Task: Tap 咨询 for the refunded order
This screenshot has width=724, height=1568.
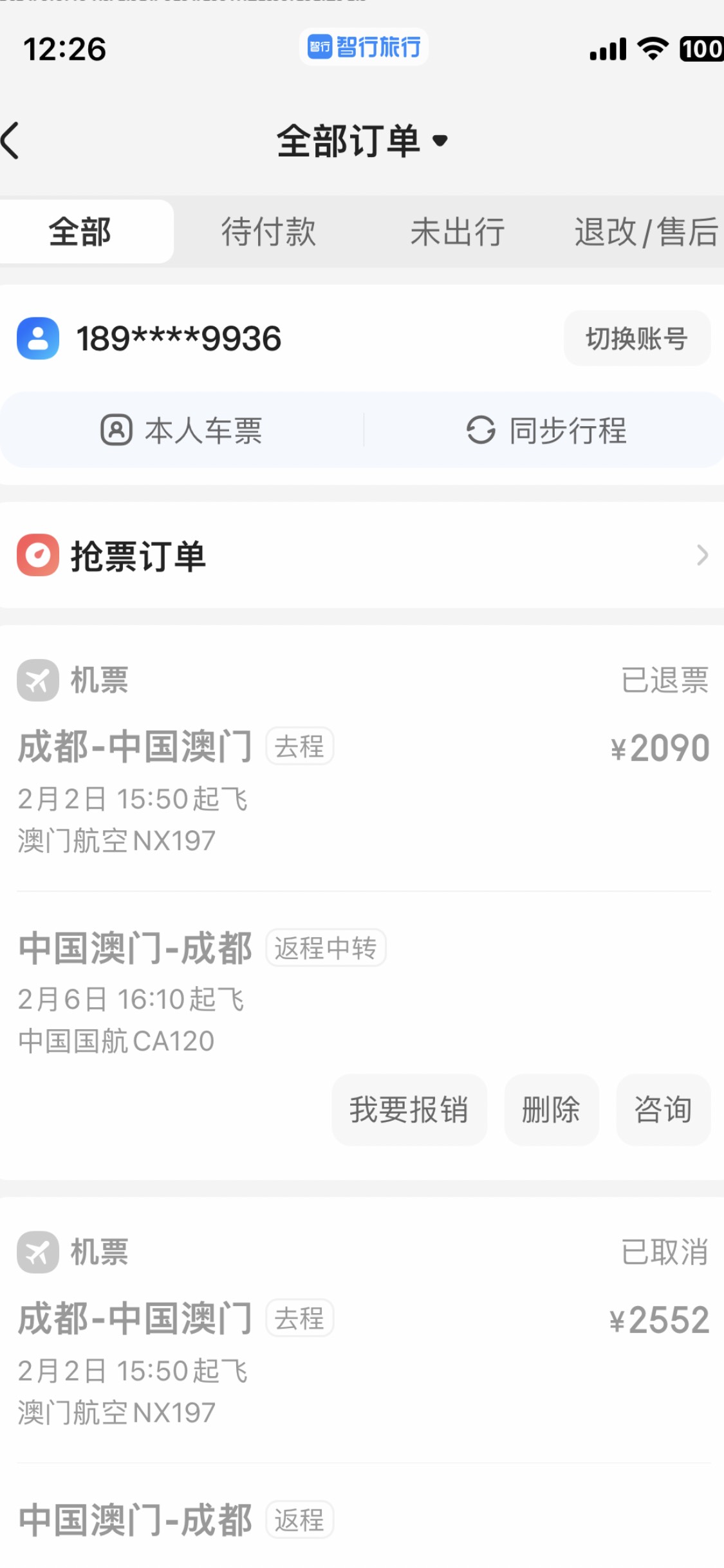Action: [x=663, y=1110]
